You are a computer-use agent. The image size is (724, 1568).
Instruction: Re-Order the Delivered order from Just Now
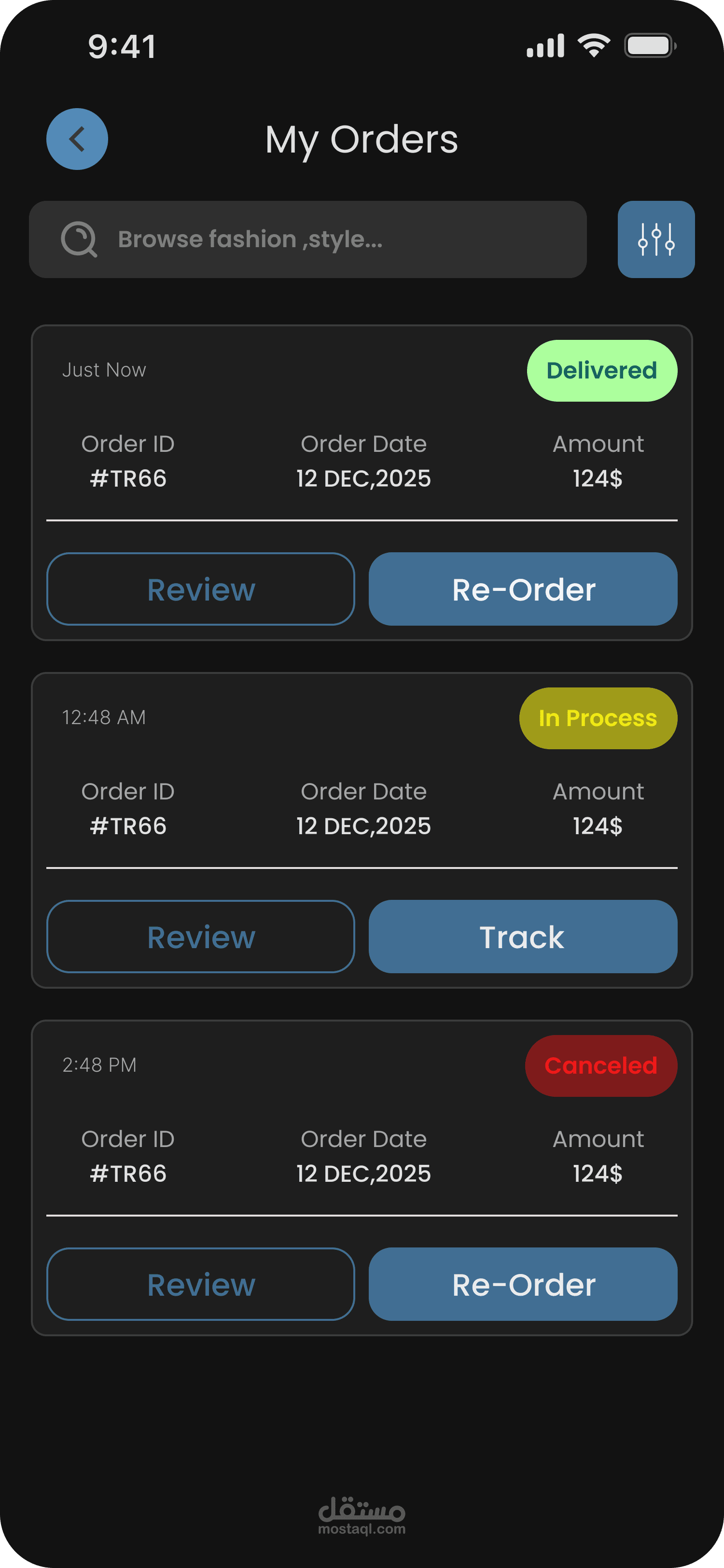(x=523, y=589)
